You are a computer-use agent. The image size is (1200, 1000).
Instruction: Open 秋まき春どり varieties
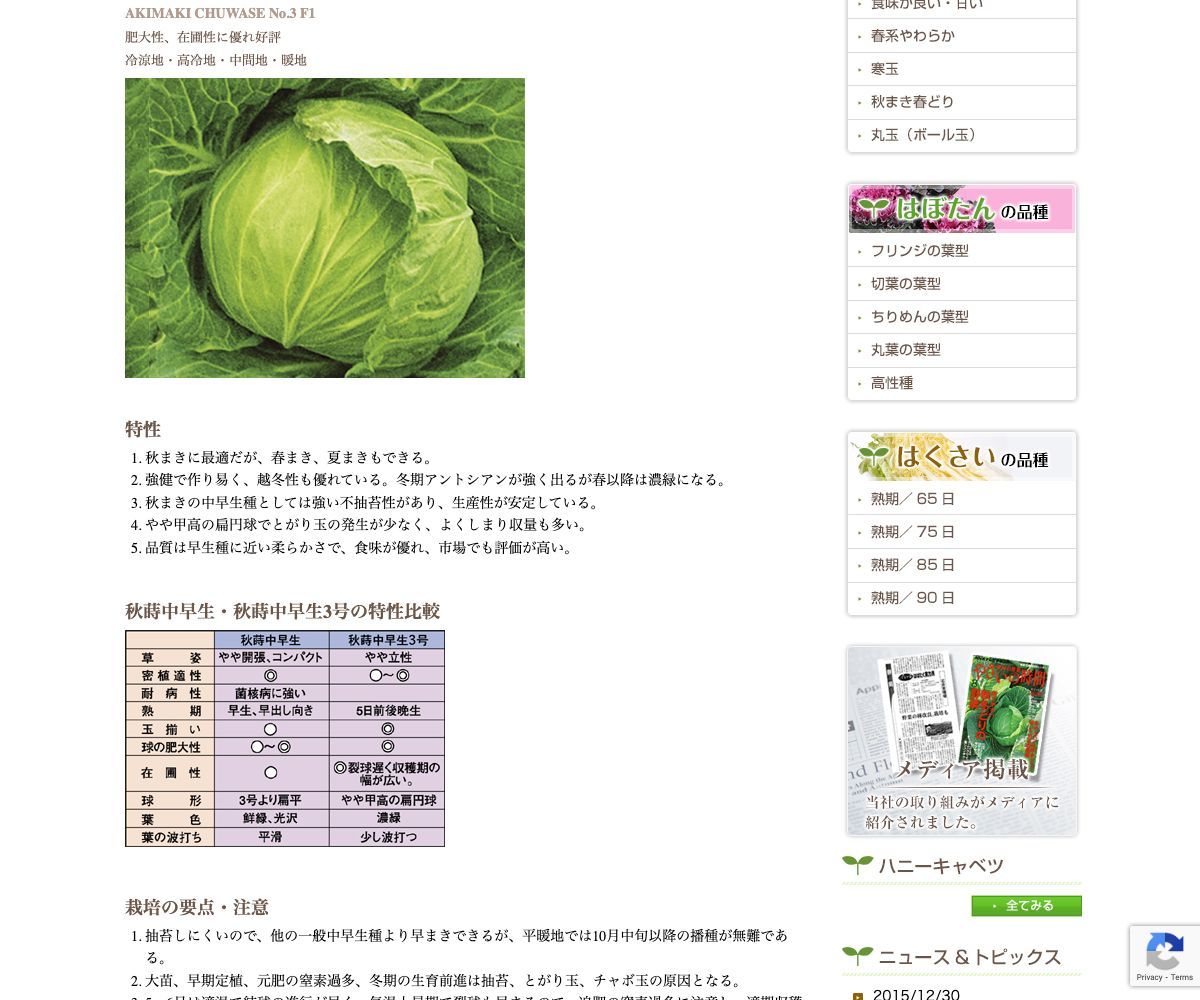coord(912,102)
